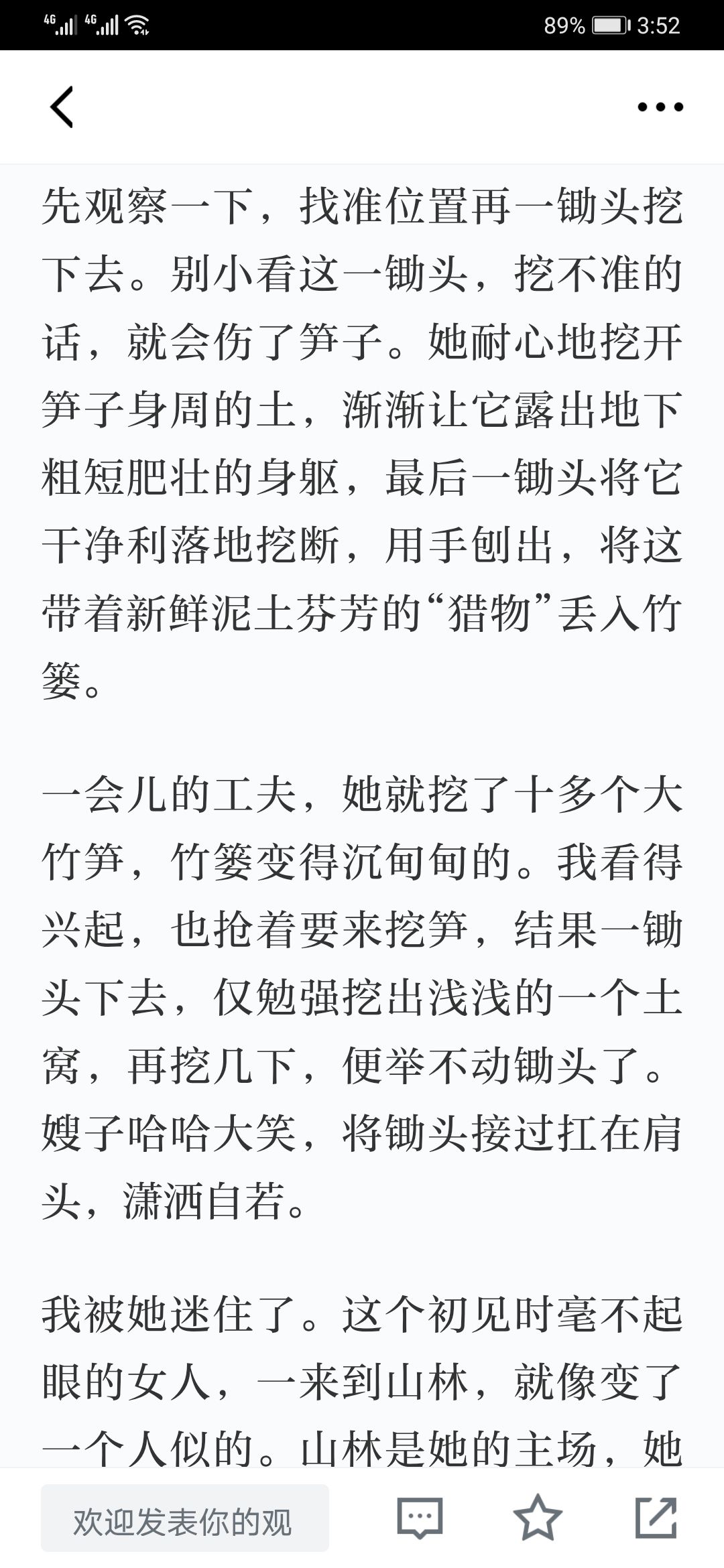Open the three-dot overflow menu
The image size is (724, 1568).
click(660, 107)
